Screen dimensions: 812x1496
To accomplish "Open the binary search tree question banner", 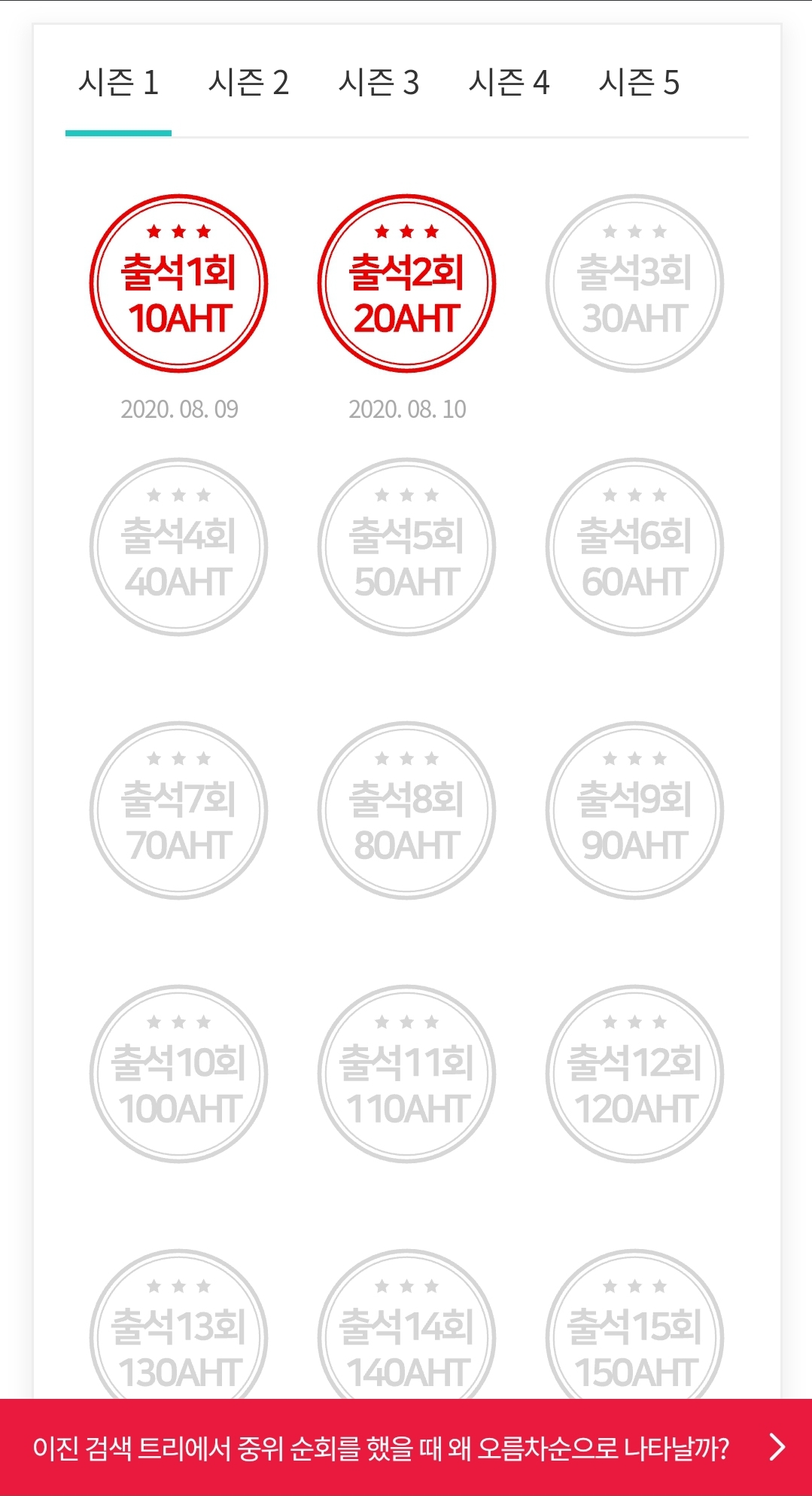I will click(x=406, y=1447).
